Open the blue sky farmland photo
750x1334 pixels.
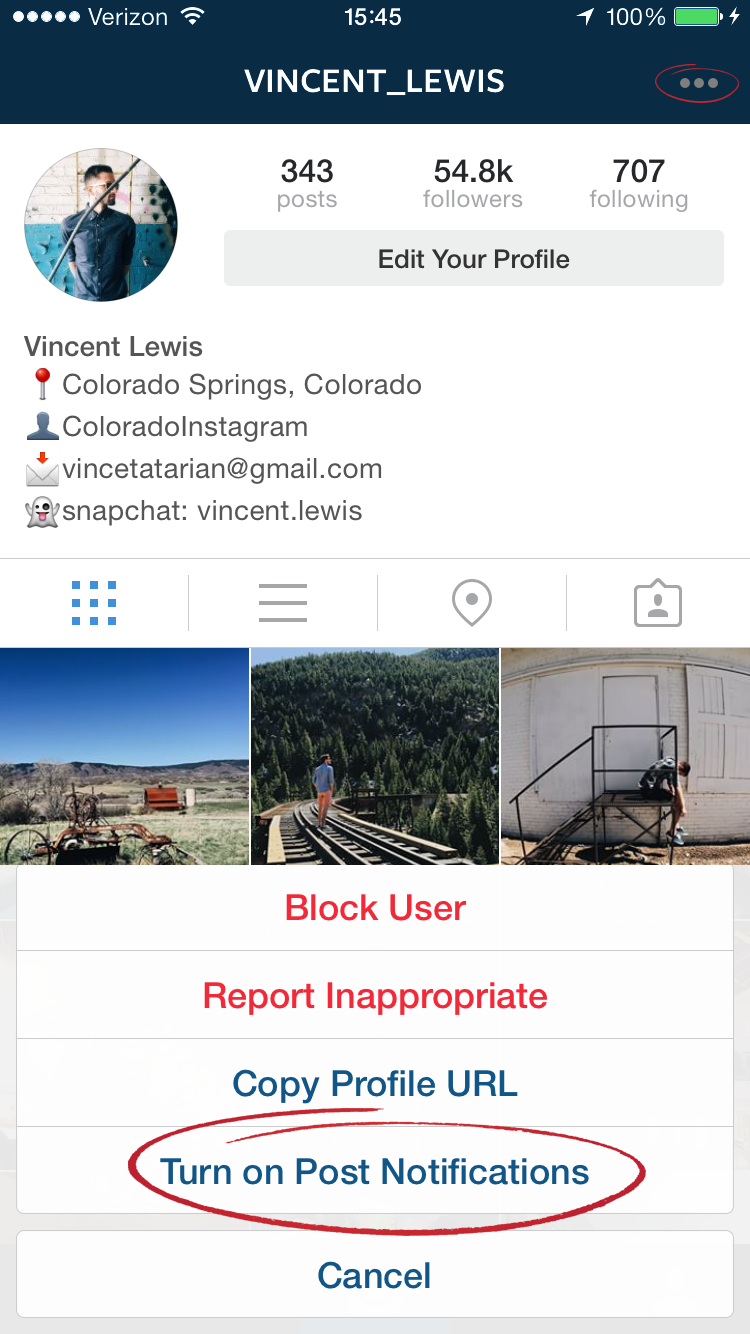pyautogui.click(x=124, y=756)
